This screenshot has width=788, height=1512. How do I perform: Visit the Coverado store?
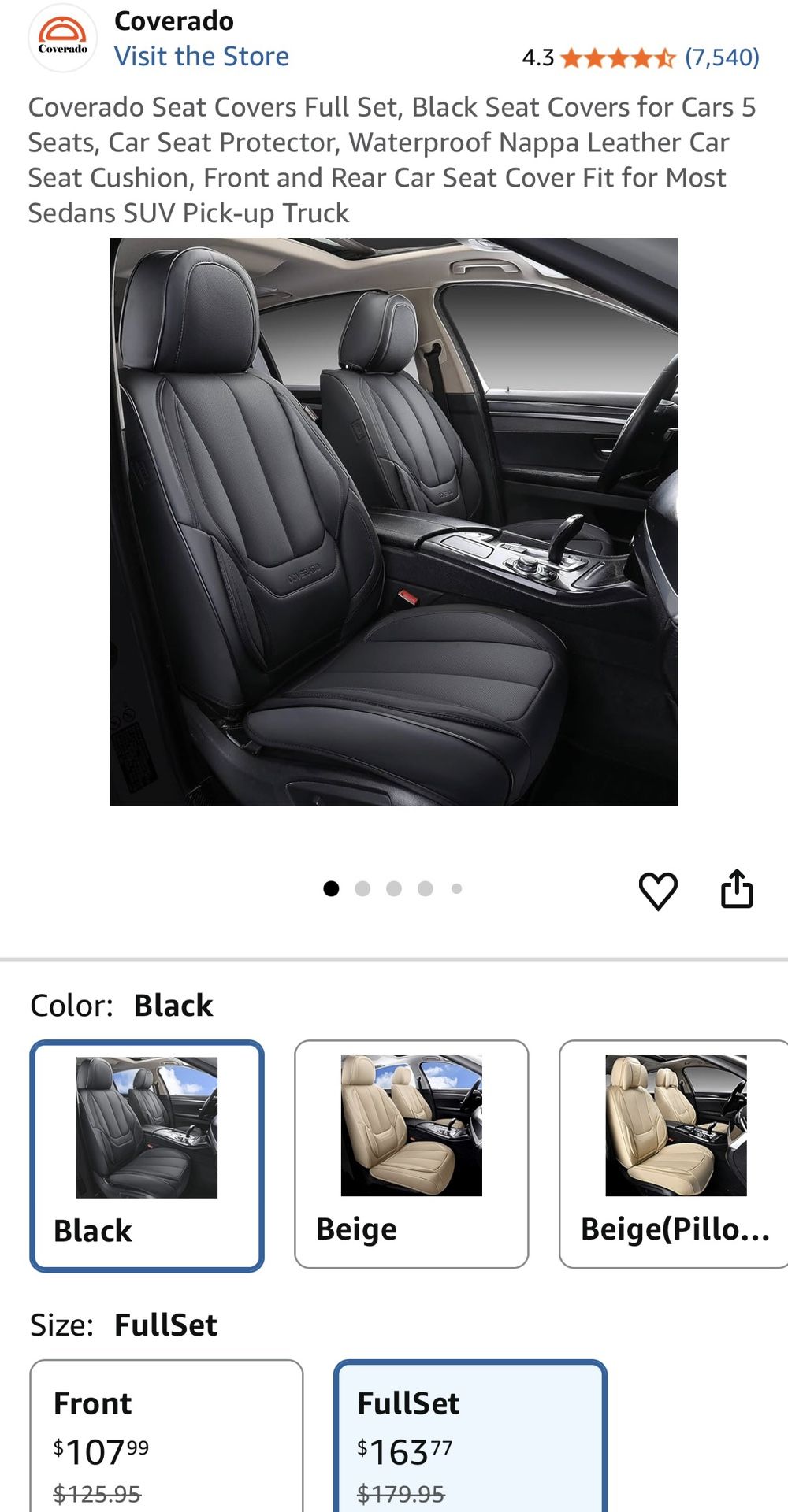pyautogui.click(x=201, y=57)
